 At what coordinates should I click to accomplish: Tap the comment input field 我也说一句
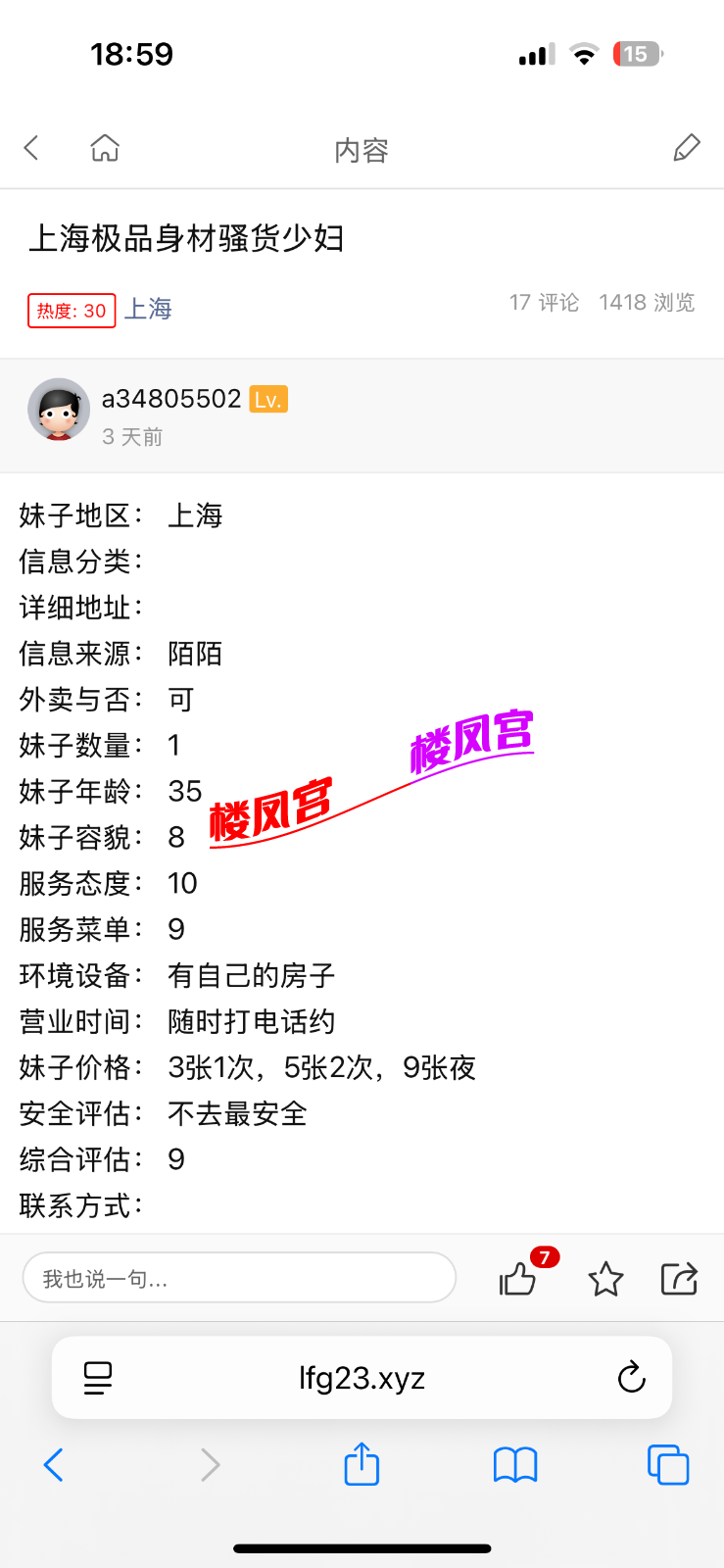[x=239, y=1277]
